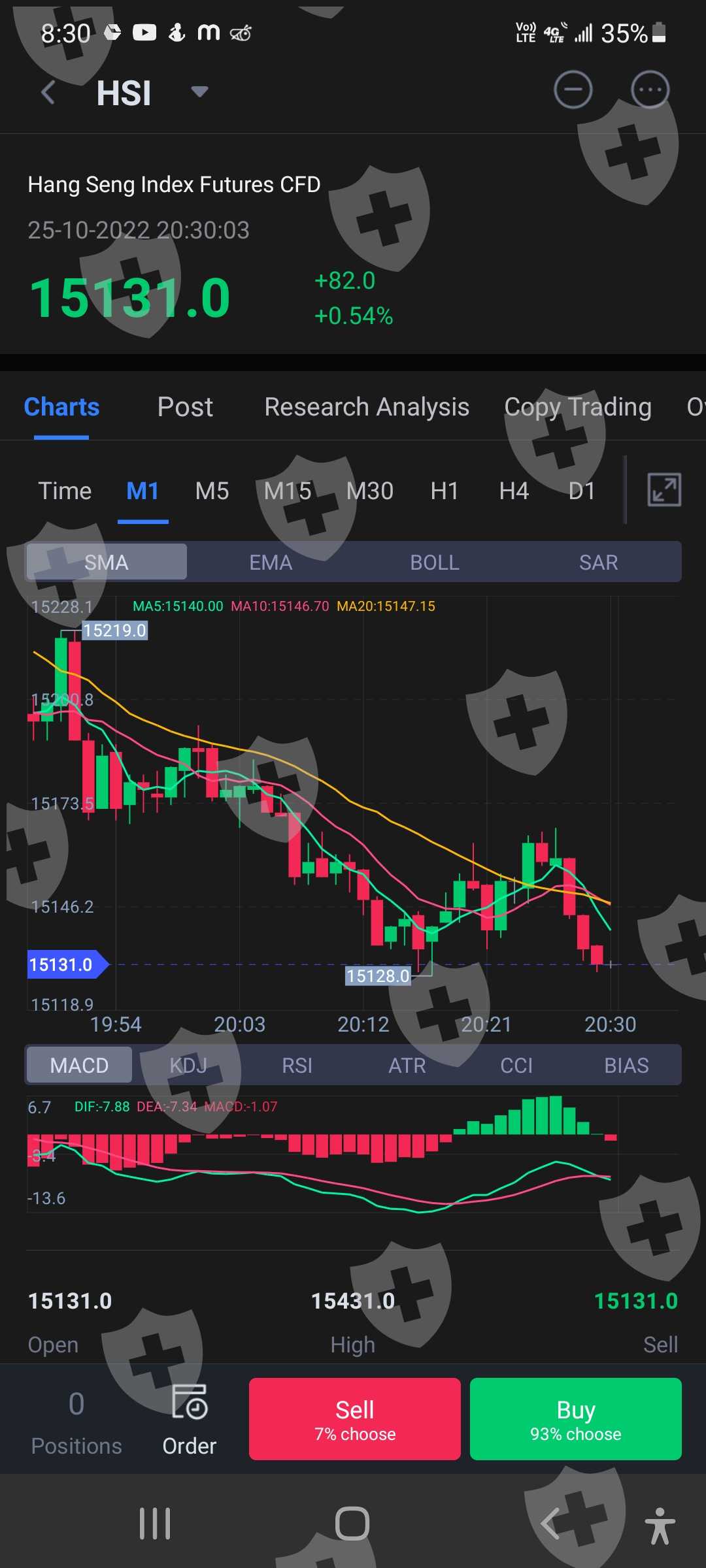The height and width of the screenshot is (1568, 706).
Task: Tap the red Sell button
Action: coord(354,1419)
